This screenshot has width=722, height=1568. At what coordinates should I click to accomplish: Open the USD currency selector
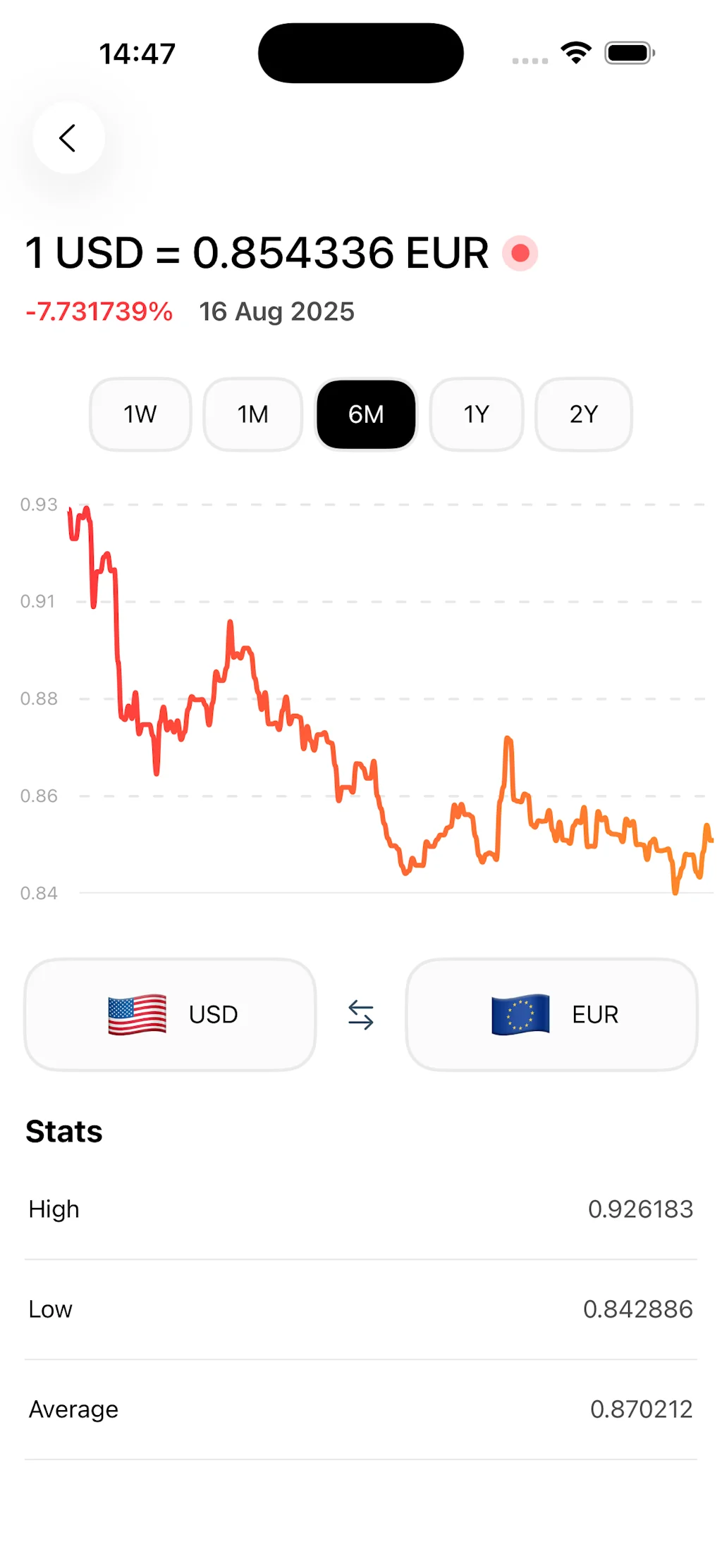click(x=170, y=1015)
